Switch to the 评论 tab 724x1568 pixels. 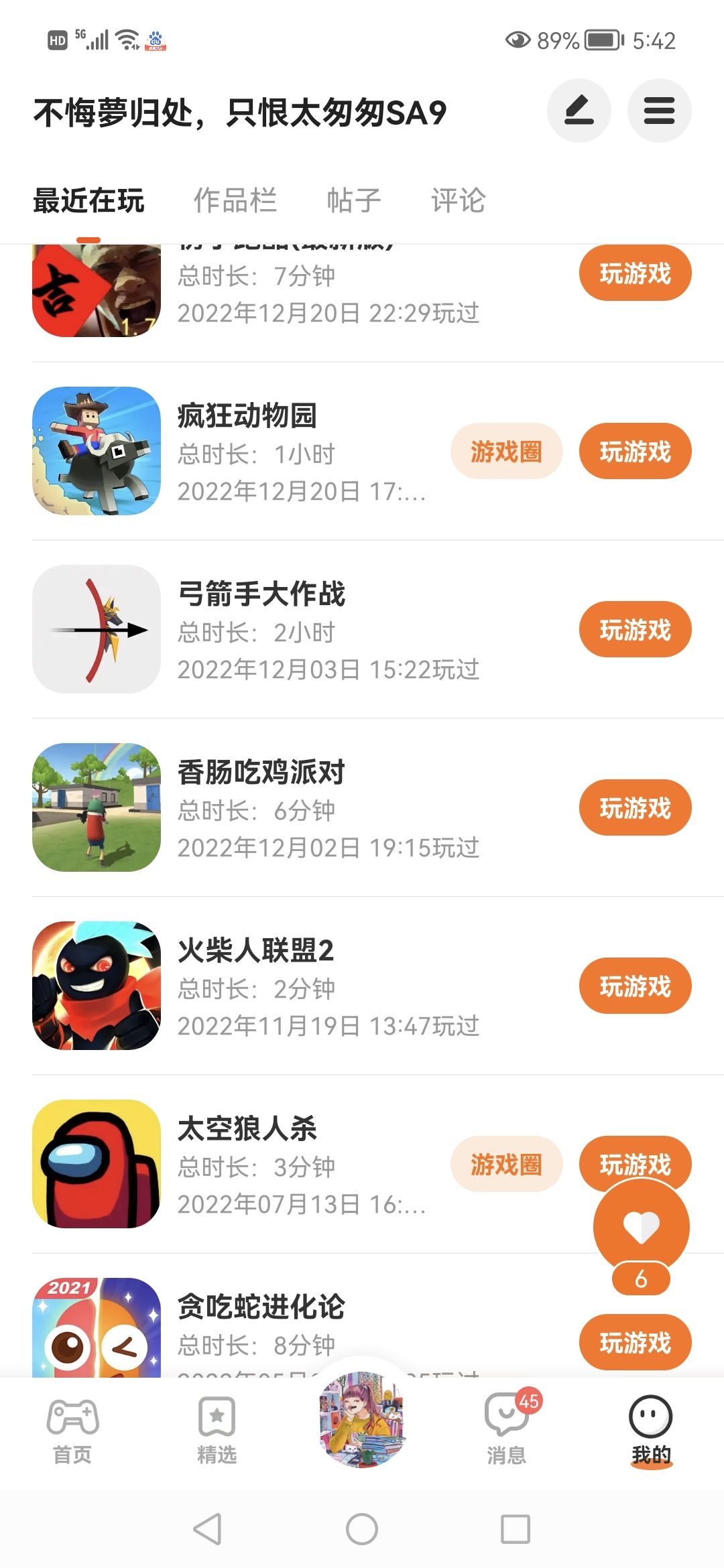coord(458,200)
